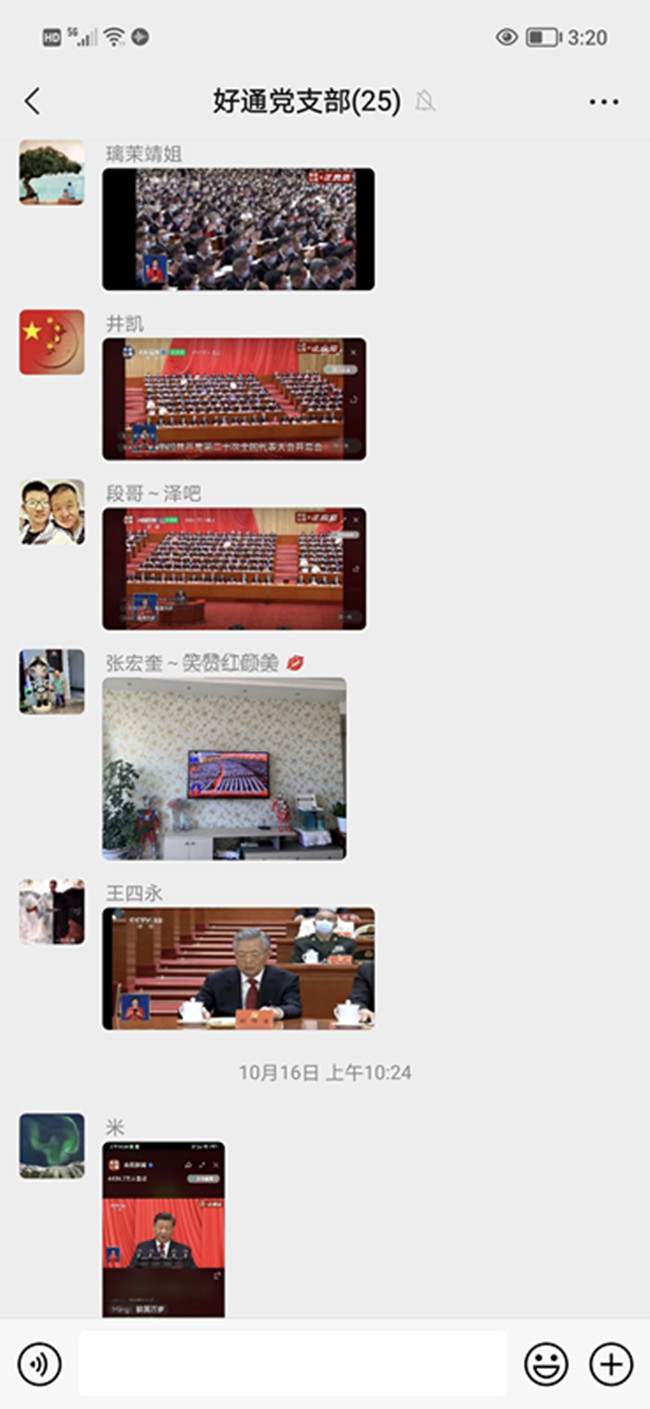Viewport: 650px width, 1409px height.
Task: View 王四永's profile via avatar
Action: [x=52, y=912]
